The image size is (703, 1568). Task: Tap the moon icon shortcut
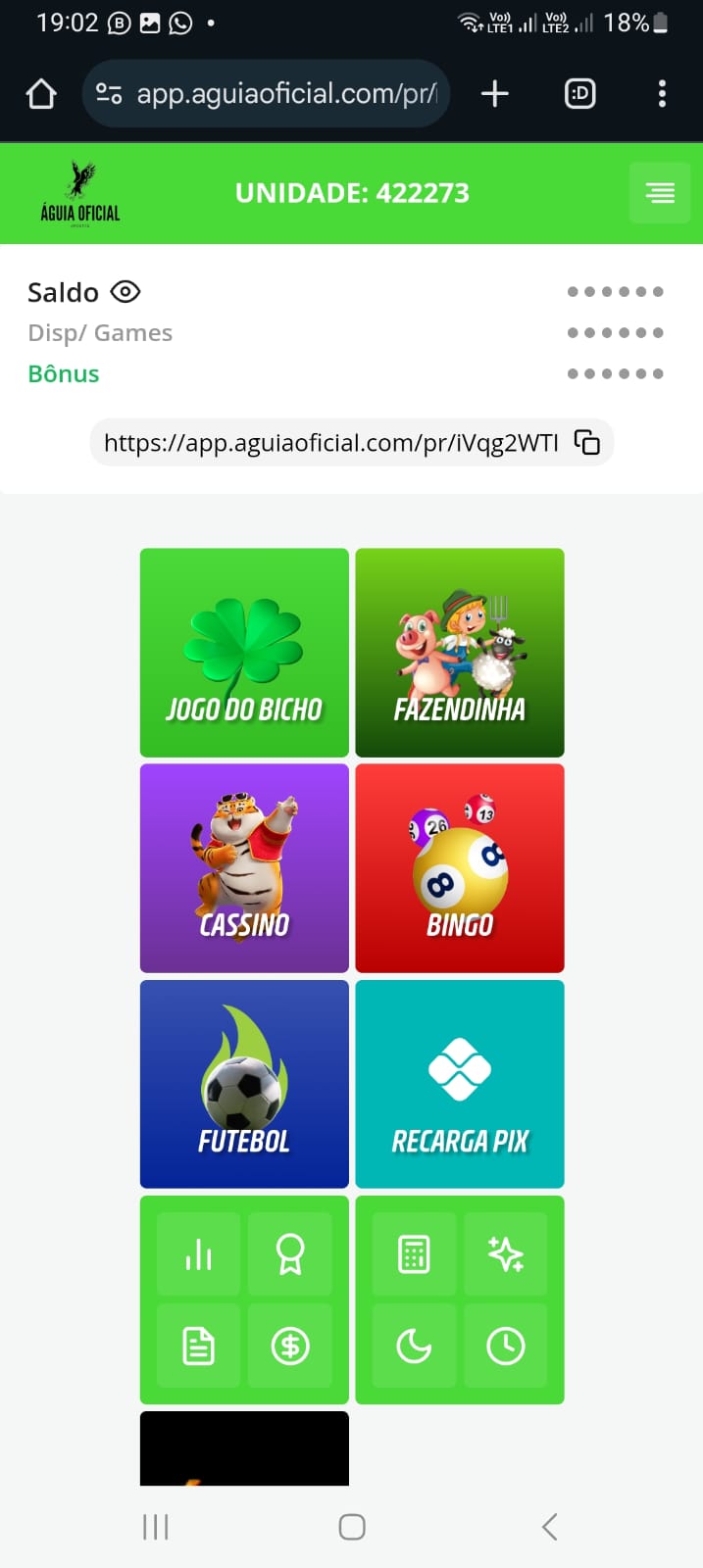[414, 1346]
